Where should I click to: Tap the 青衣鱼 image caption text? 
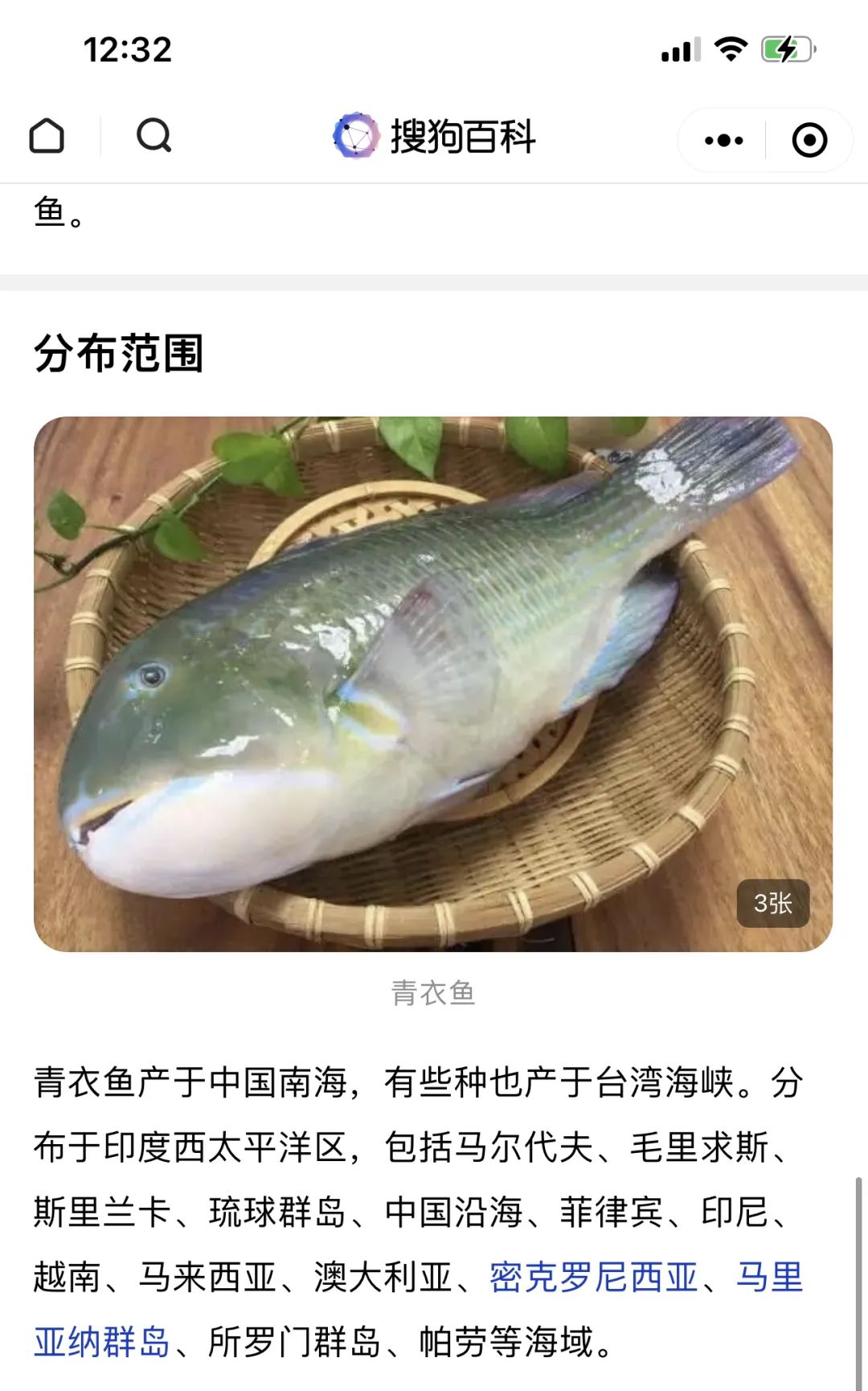[x=434, y=995]
